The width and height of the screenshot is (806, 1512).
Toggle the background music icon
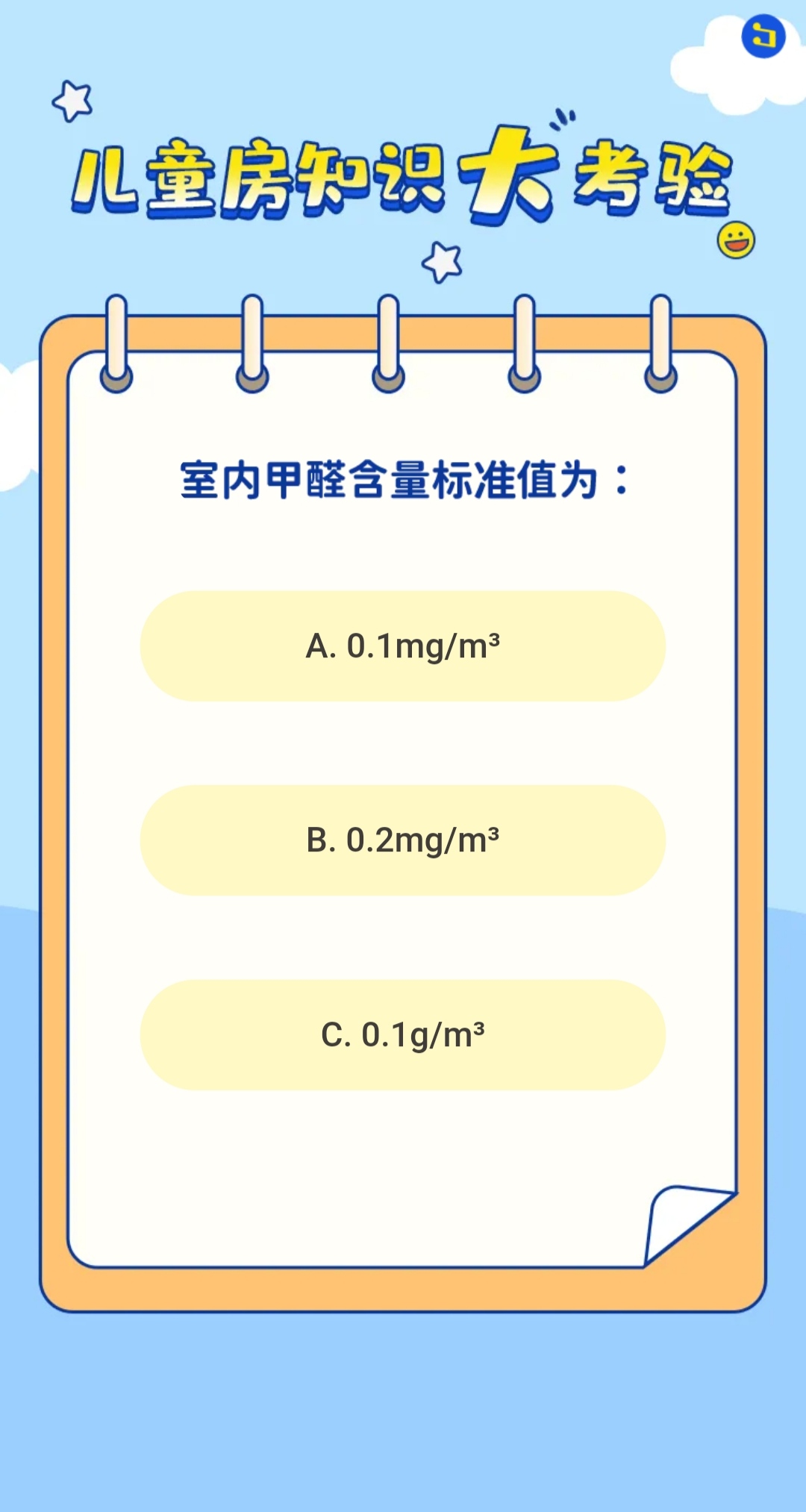click(x=763, y=36)
